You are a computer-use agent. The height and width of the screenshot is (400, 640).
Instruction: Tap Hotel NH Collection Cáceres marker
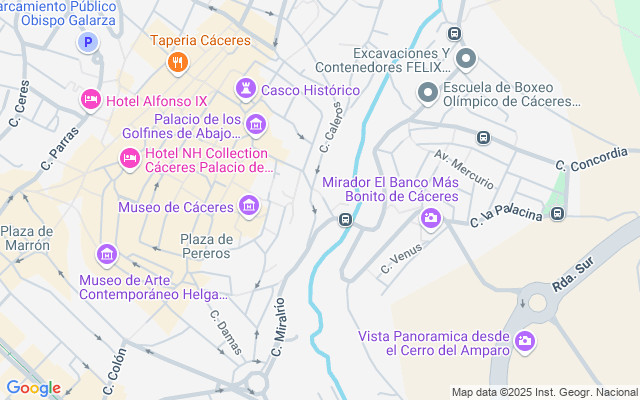[129, 159]
